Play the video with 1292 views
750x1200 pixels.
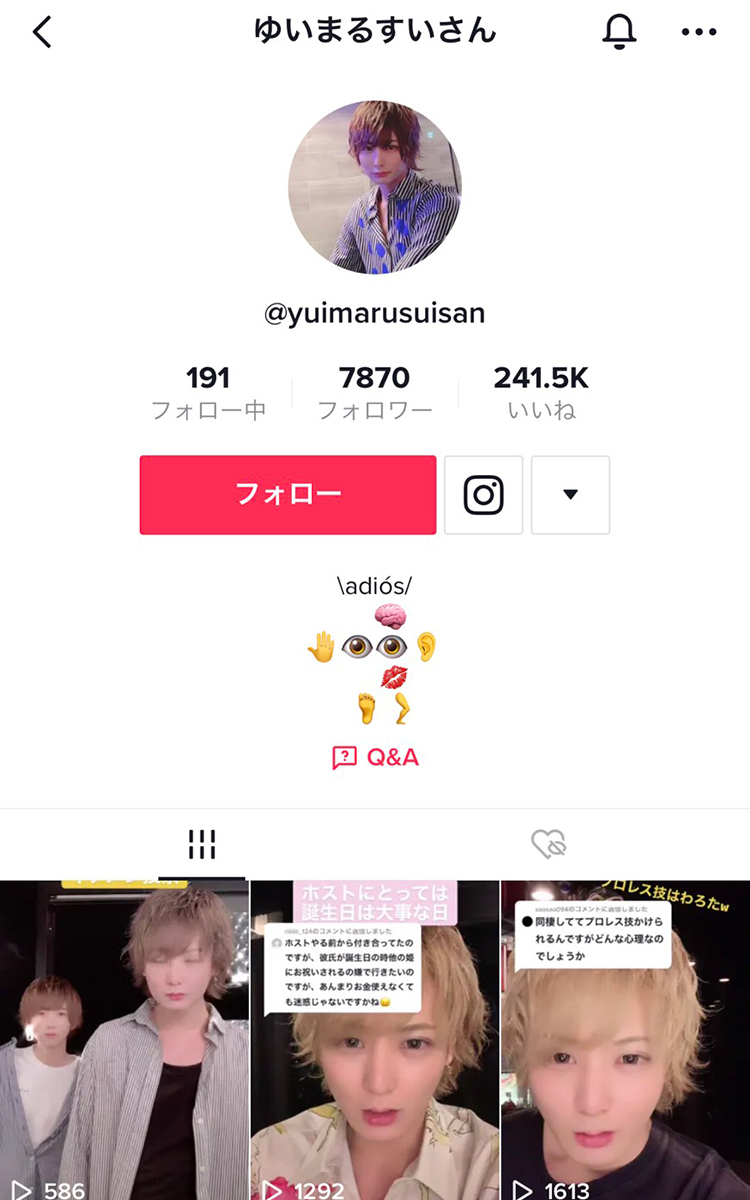375,1040
